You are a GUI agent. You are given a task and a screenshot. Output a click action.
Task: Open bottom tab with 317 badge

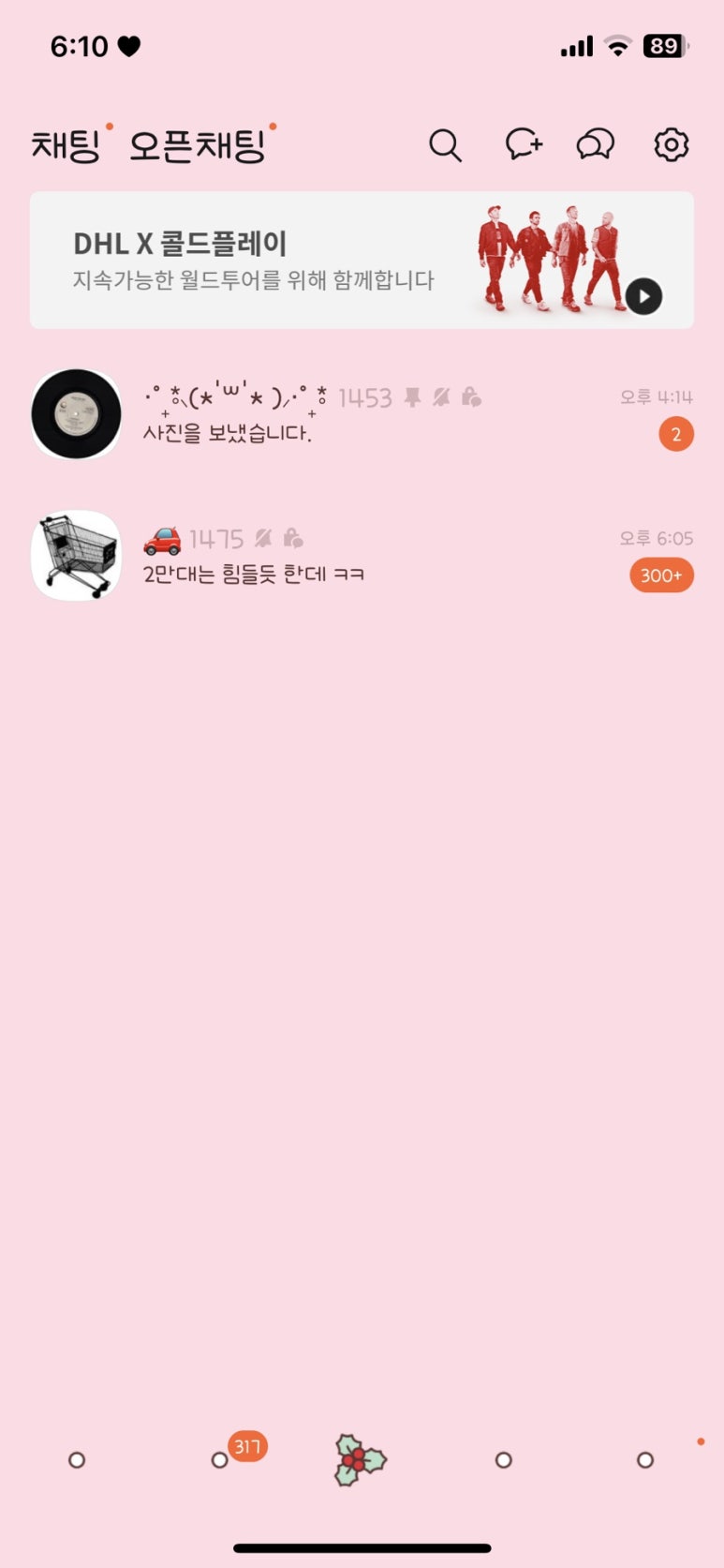coord(220,1459)
